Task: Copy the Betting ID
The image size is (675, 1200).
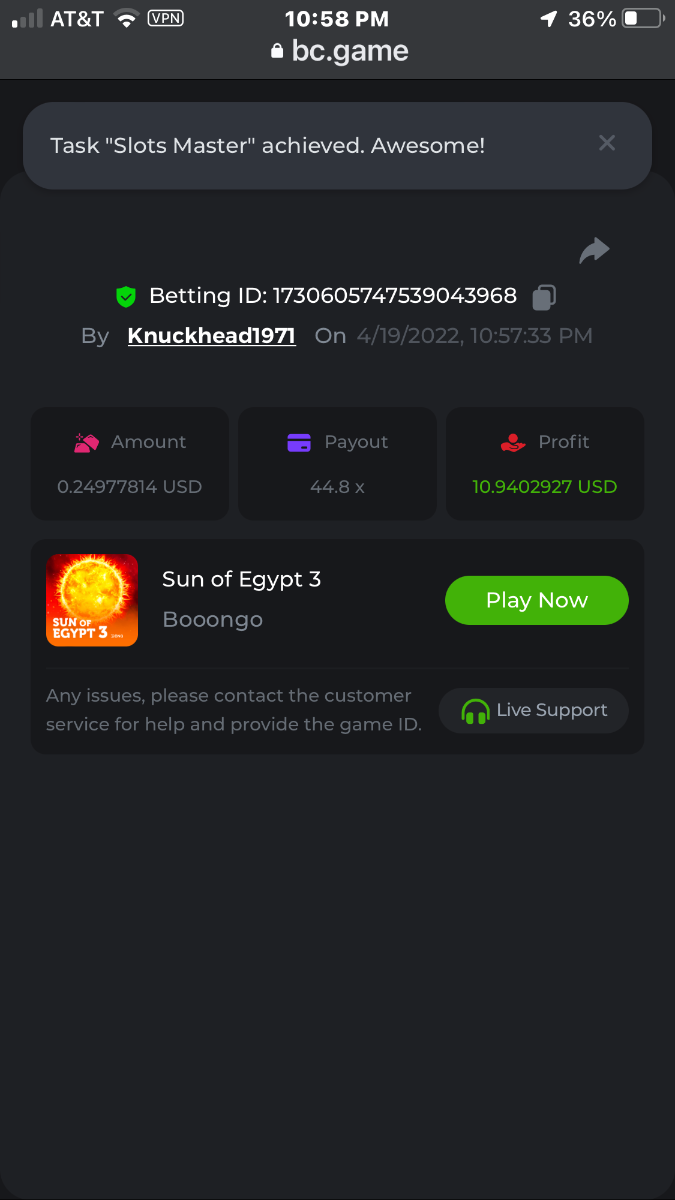Action: pyautogui.click(x=544, y=296)
